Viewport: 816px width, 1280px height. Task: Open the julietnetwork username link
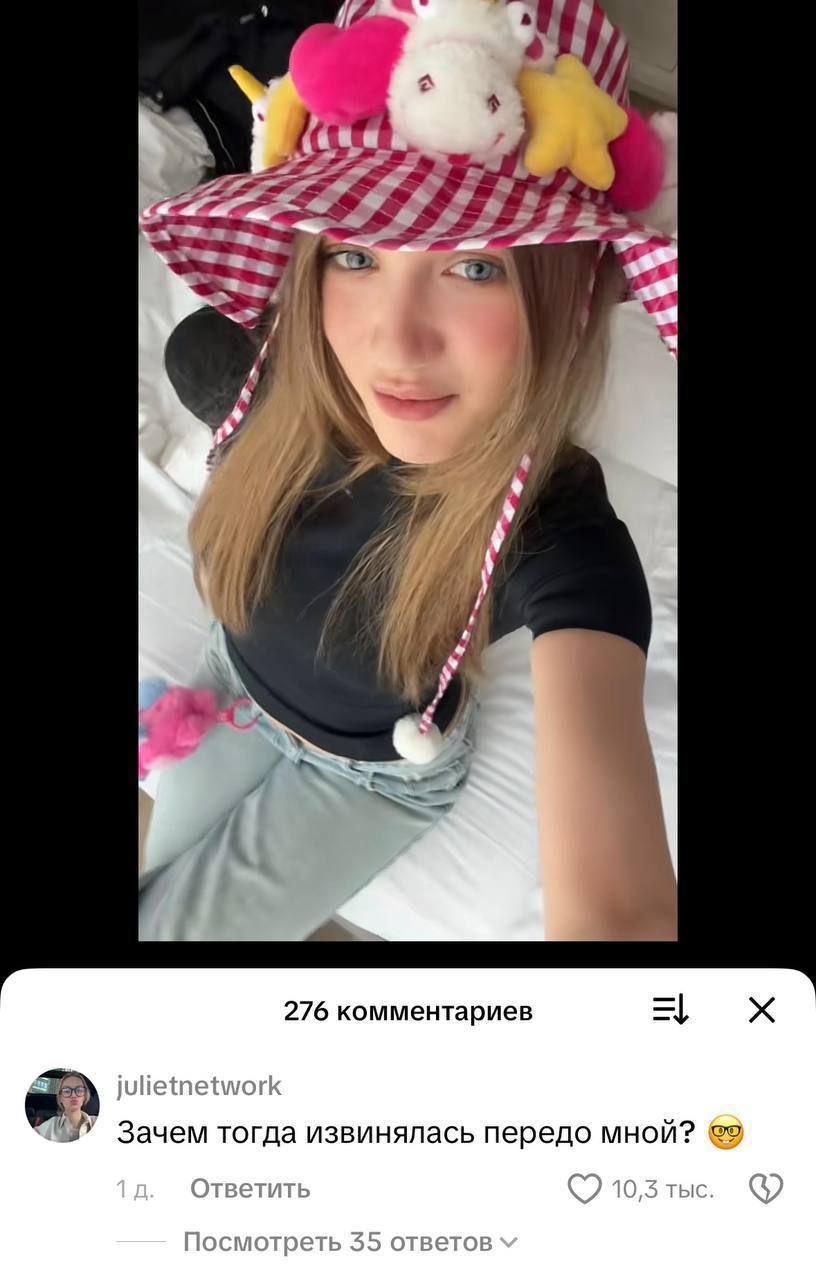coord(199,1086)
